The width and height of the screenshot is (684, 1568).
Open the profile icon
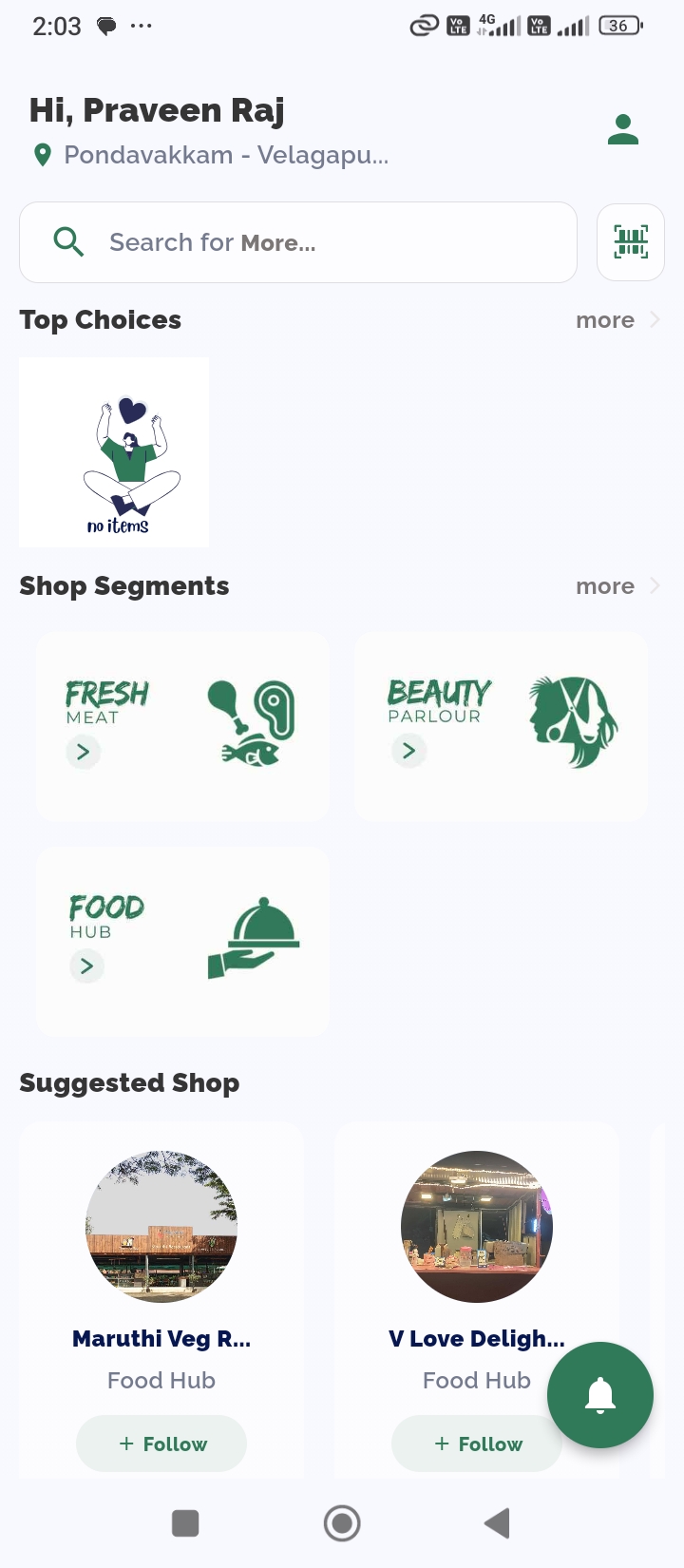tap(622, 129)
